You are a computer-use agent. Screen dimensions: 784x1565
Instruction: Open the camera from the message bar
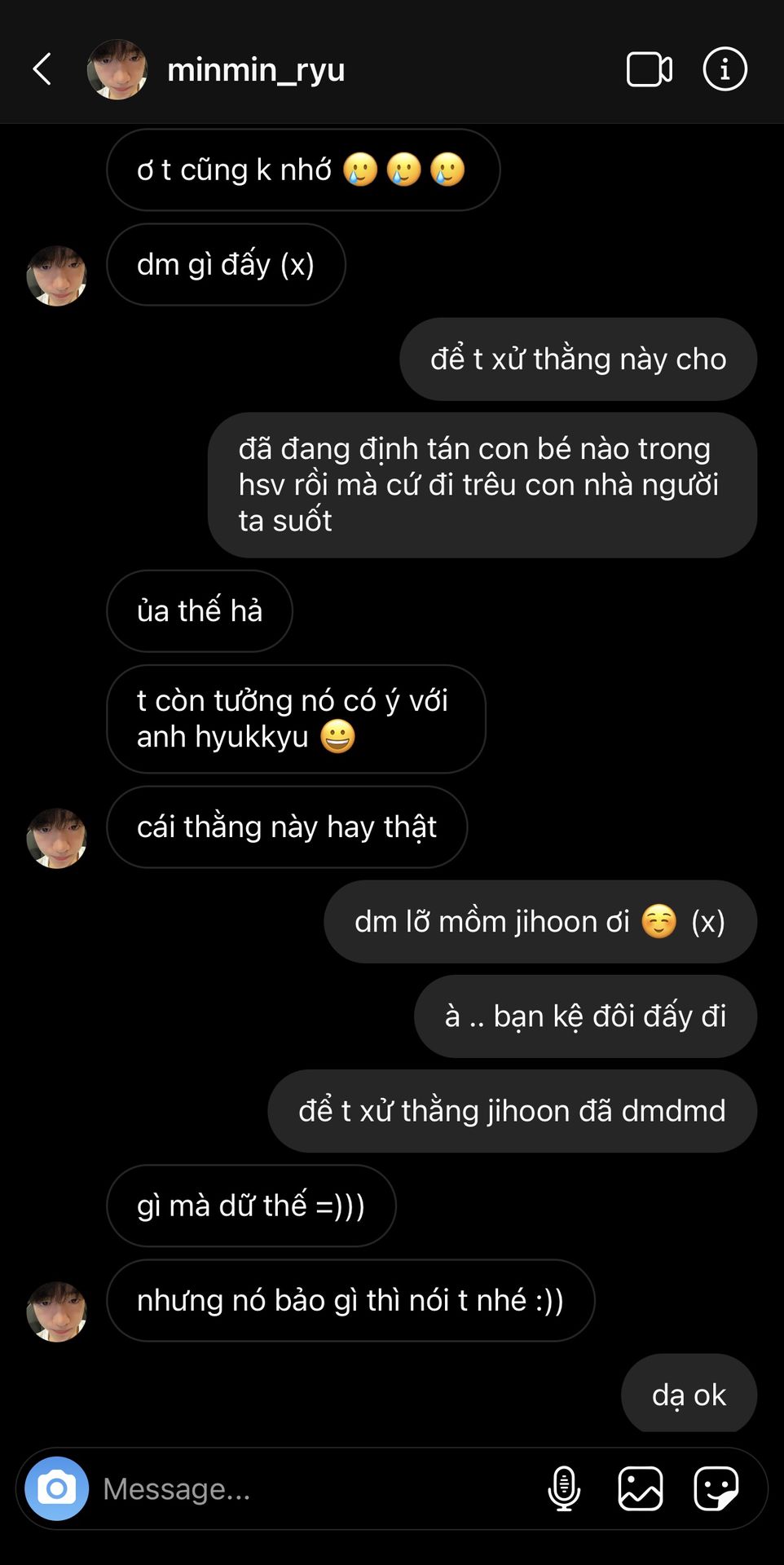click(56, 1488)
